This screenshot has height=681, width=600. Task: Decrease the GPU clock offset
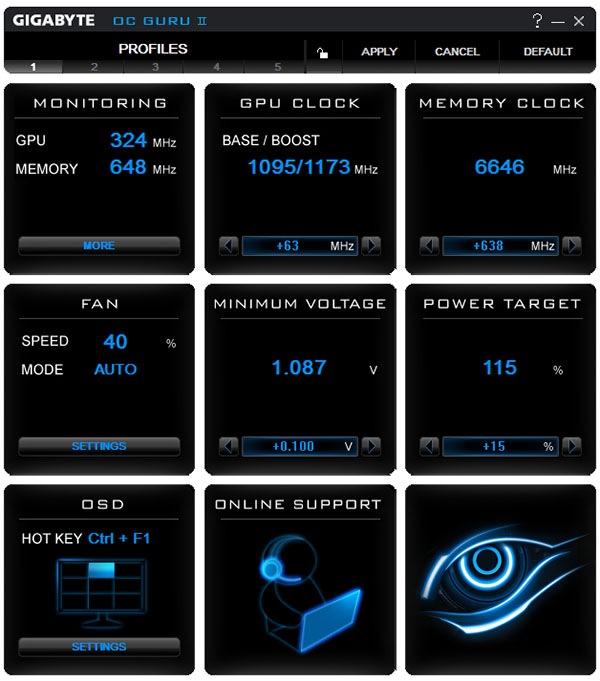point(229,246)
